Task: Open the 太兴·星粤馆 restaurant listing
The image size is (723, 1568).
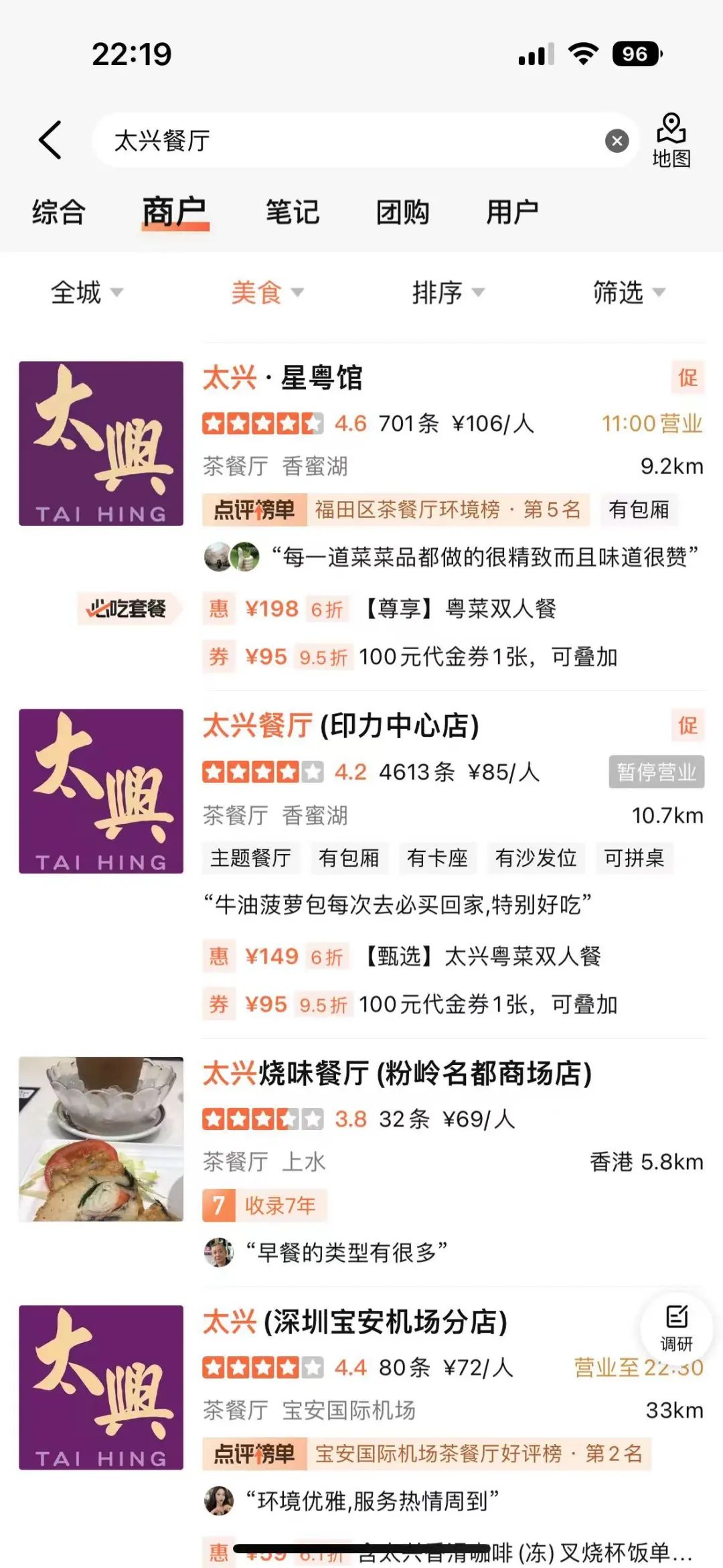Action: point(283,378)
